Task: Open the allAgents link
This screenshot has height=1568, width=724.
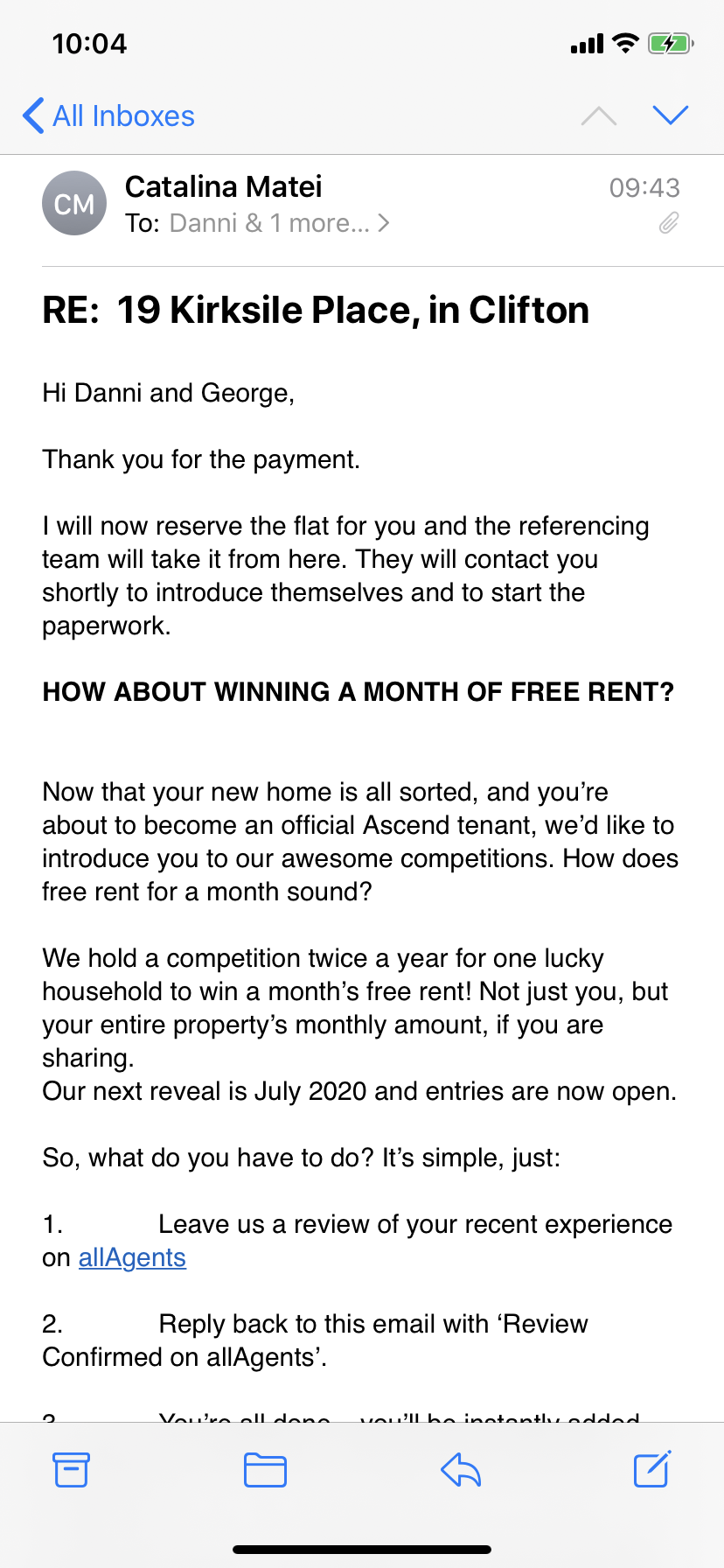Action: (x=132, y=1257)
